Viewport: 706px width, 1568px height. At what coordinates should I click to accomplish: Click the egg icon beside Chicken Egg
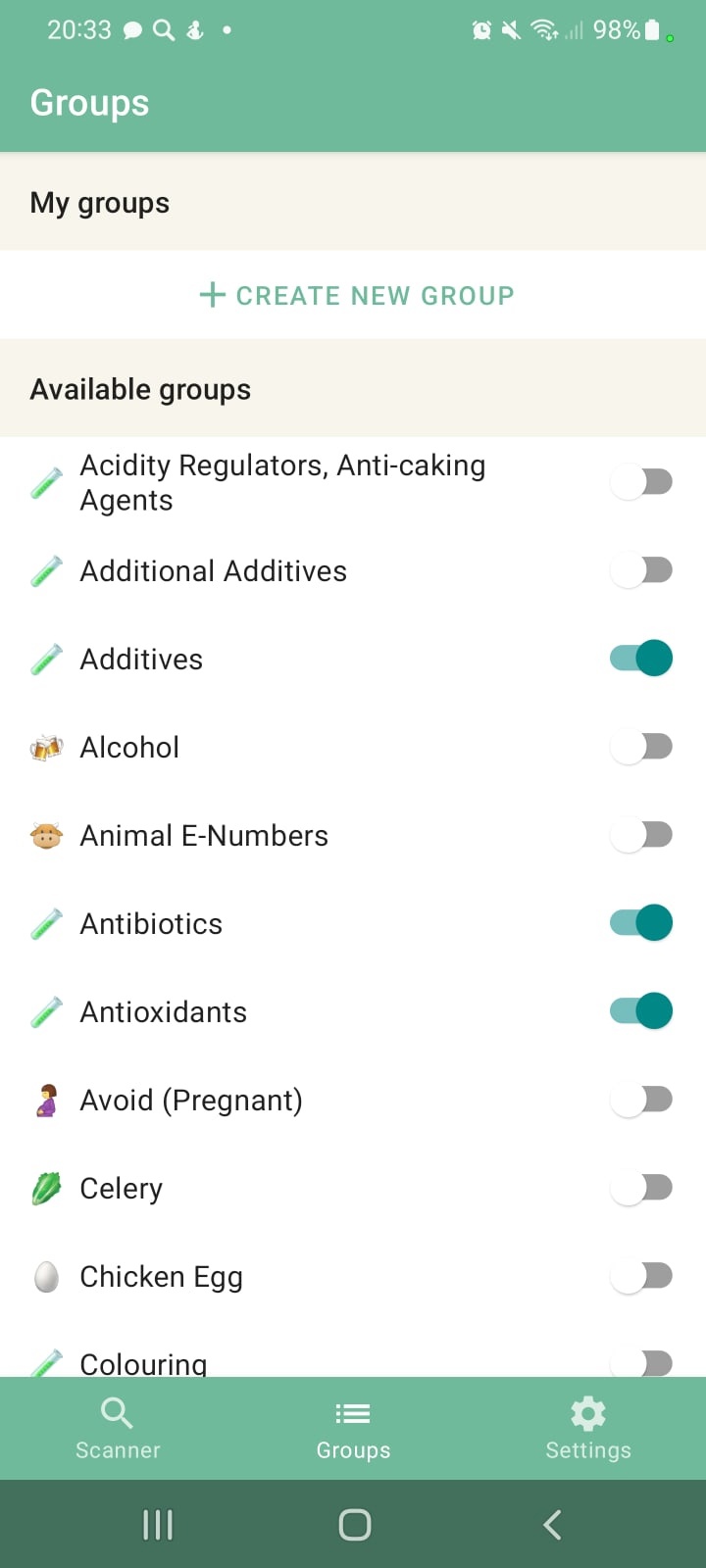pyautogui.click(x=46, y=1275)
